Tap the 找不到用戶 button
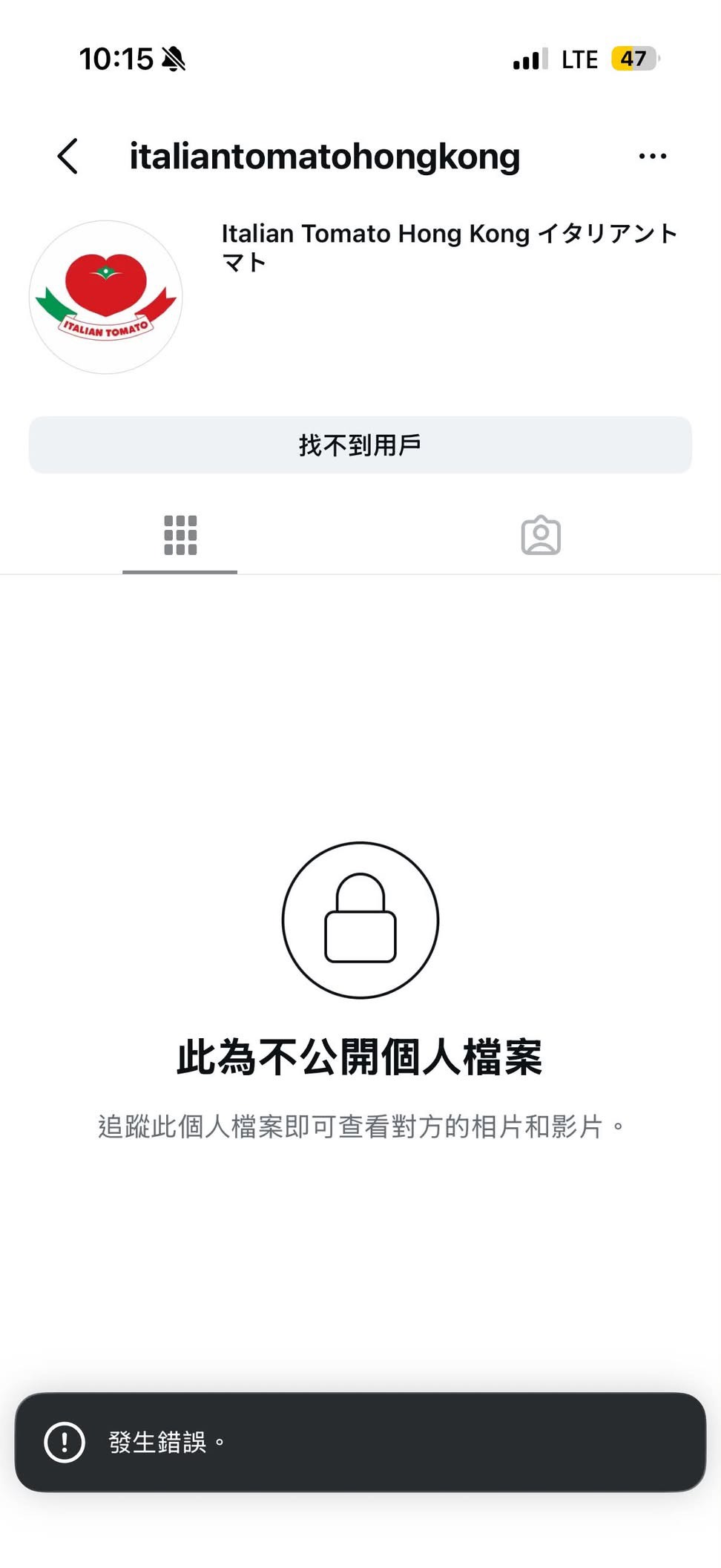This screenshot has height=1568, width=721. (360, 445)
